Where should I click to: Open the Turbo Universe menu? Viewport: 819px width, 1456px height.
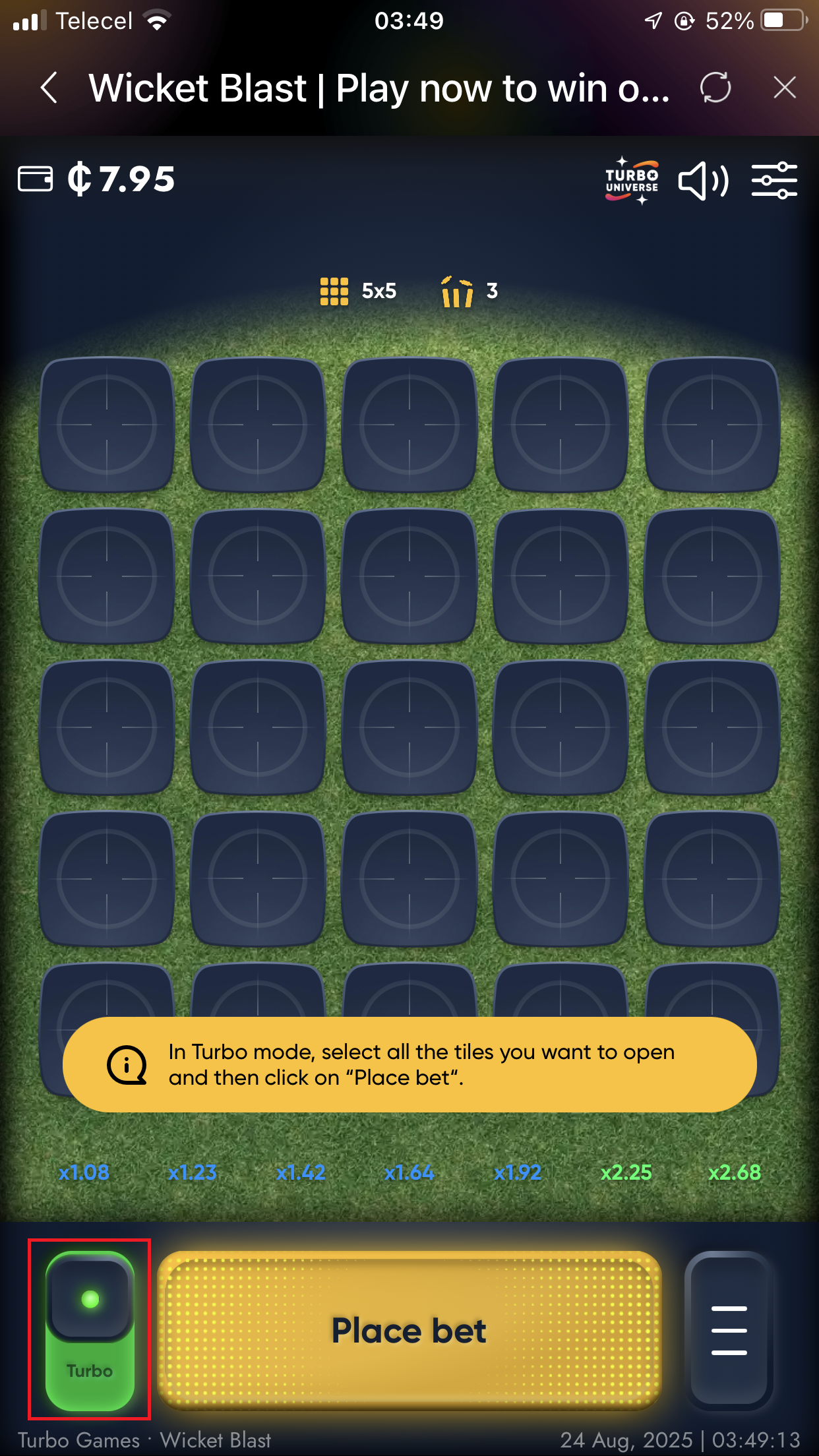[x=632, y=181]
